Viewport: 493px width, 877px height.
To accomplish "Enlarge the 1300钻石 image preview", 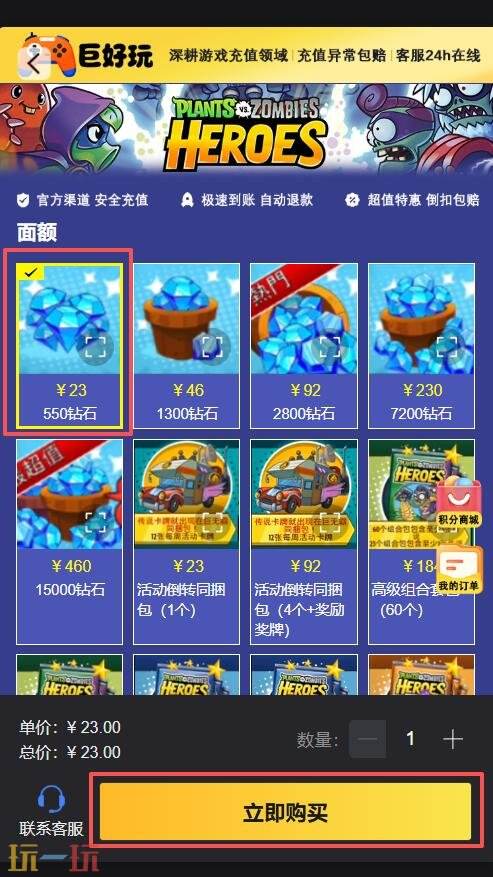I will (213, 347).
